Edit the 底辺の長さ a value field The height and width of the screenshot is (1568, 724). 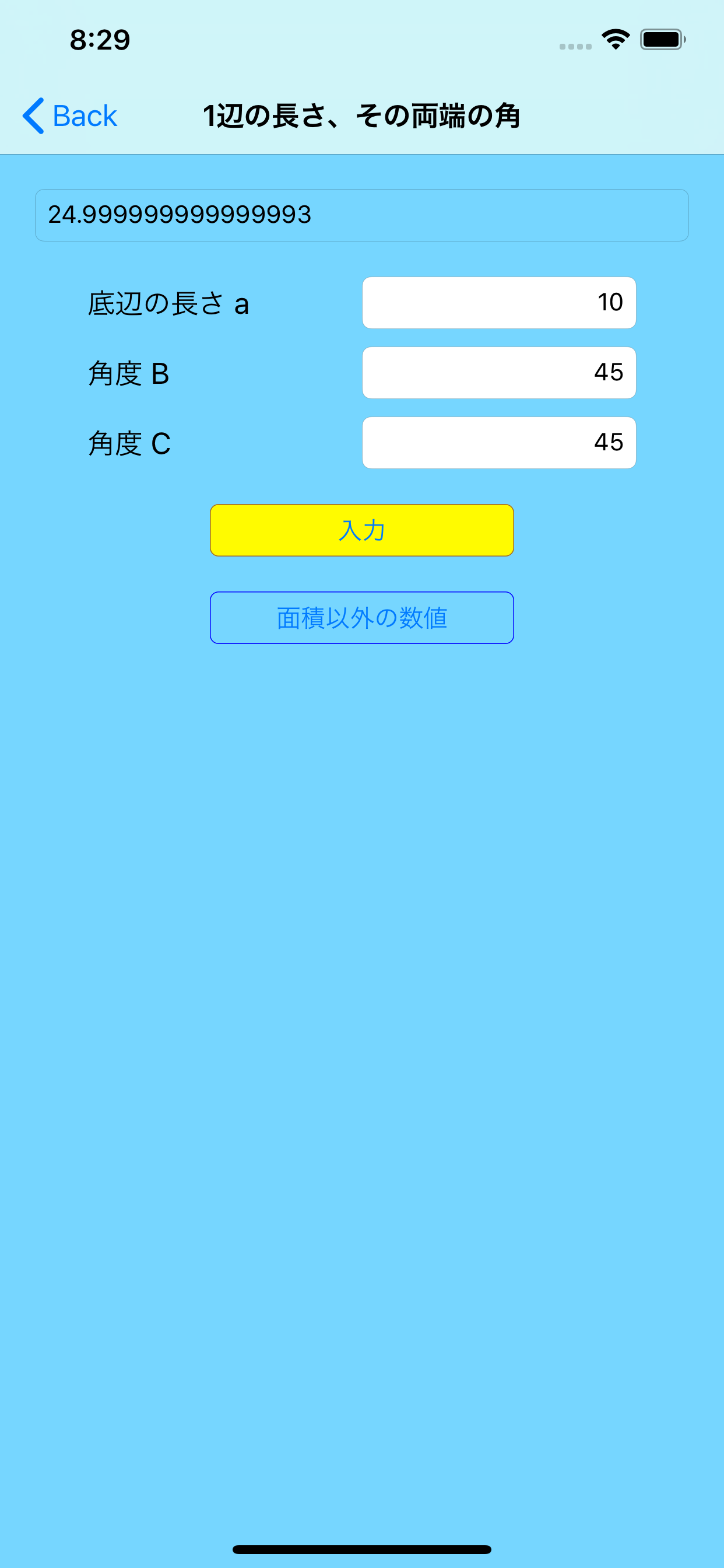[499, 303]
